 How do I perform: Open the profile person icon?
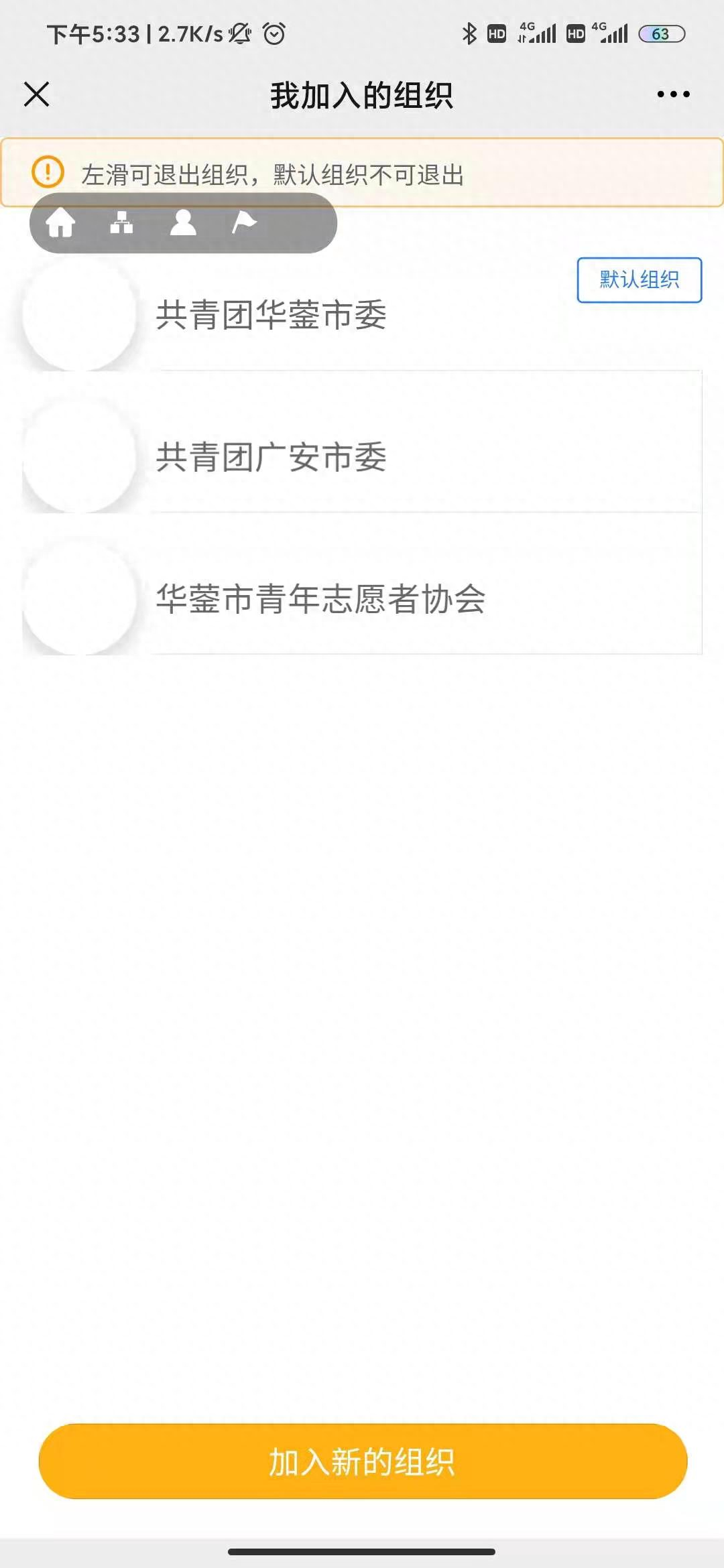[x=183, y=222]
